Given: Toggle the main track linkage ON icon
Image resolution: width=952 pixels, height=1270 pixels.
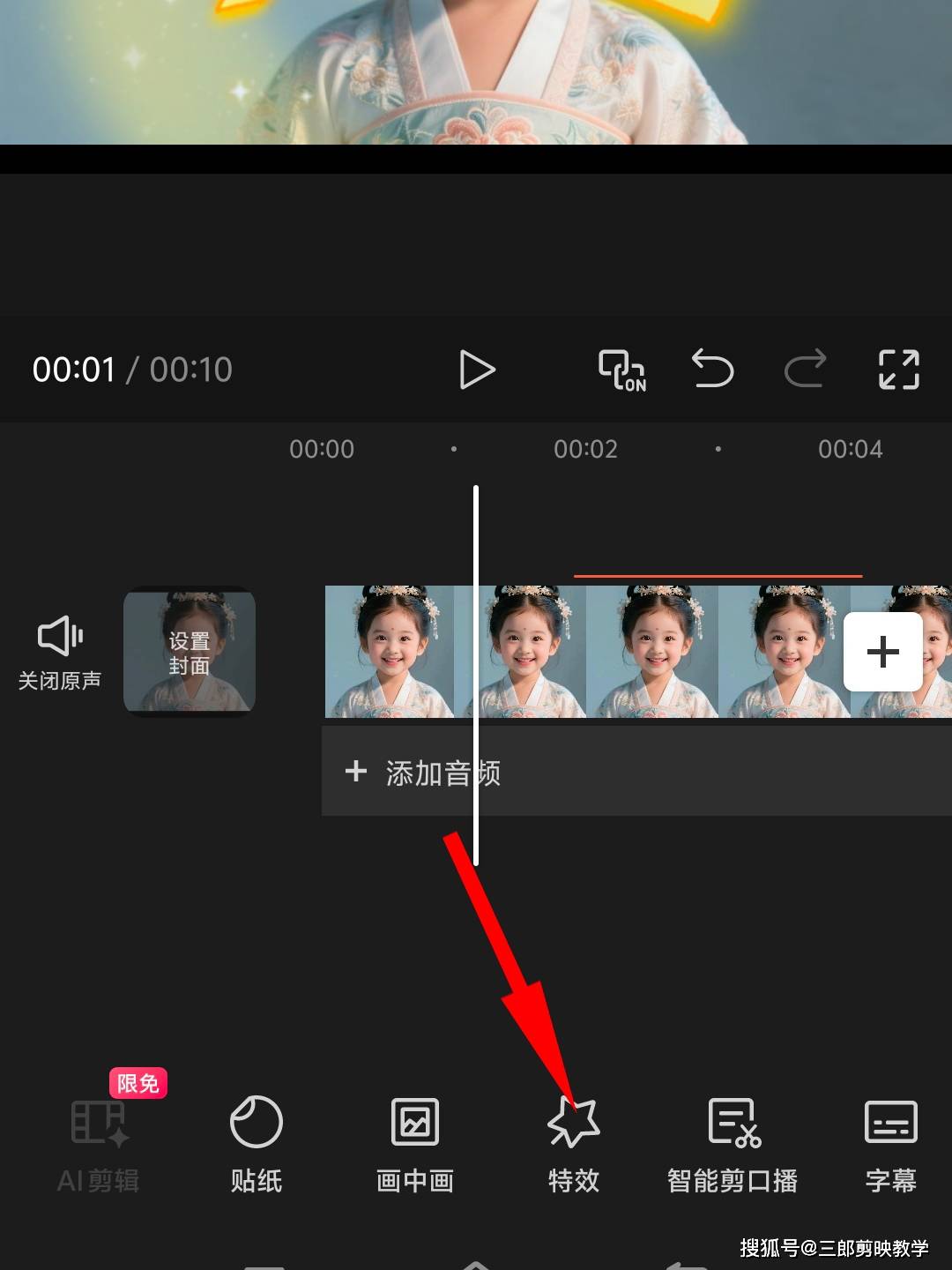Looking at the screenshot, I should [622, 370].
